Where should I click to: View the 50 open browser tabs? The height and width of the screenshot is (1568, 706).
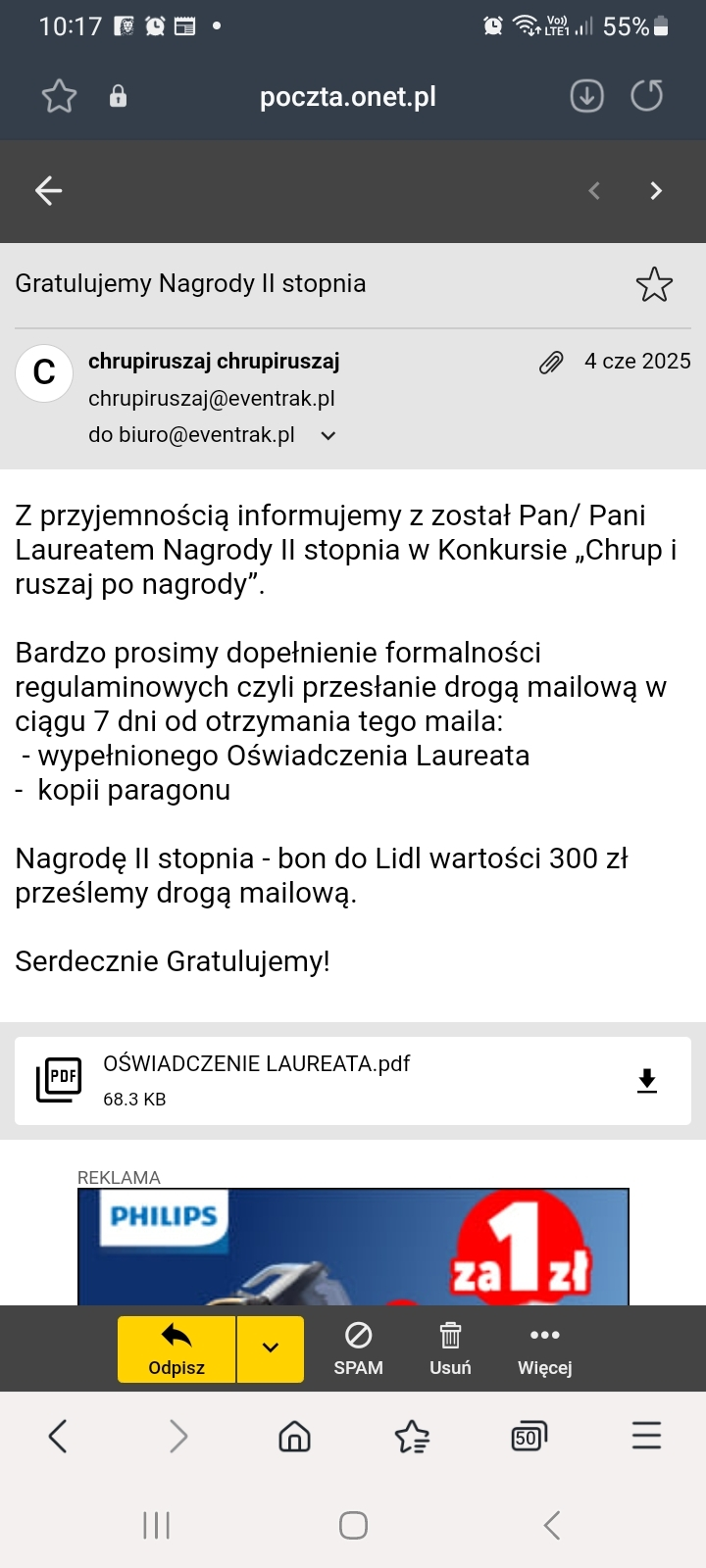529,1437
